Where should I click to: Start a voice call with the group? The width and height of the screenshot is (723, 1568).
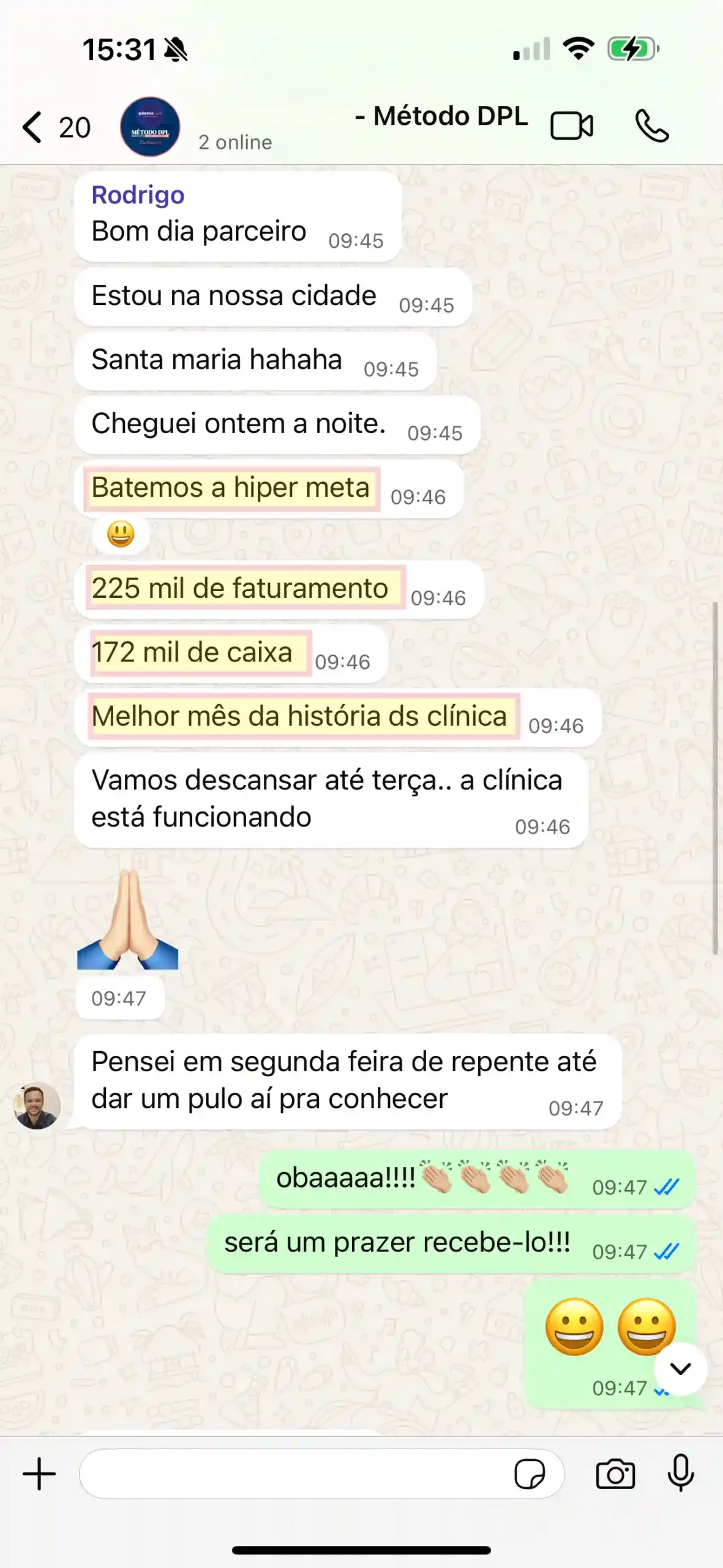tap(651, 127)
